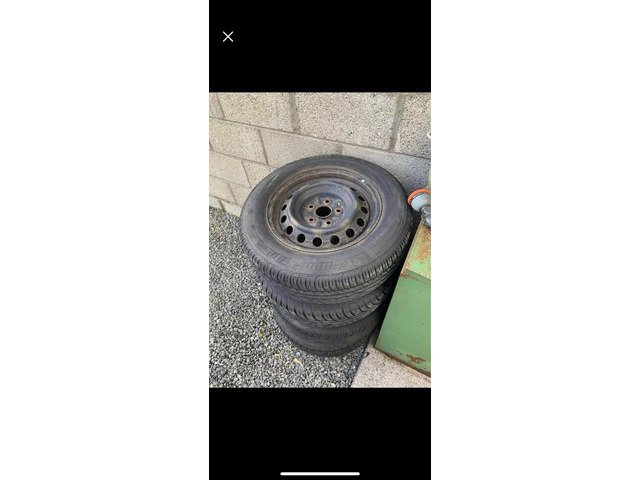Close the full-screen photo viewer
The width and height of the screenshot is (640, 480).
228,37
